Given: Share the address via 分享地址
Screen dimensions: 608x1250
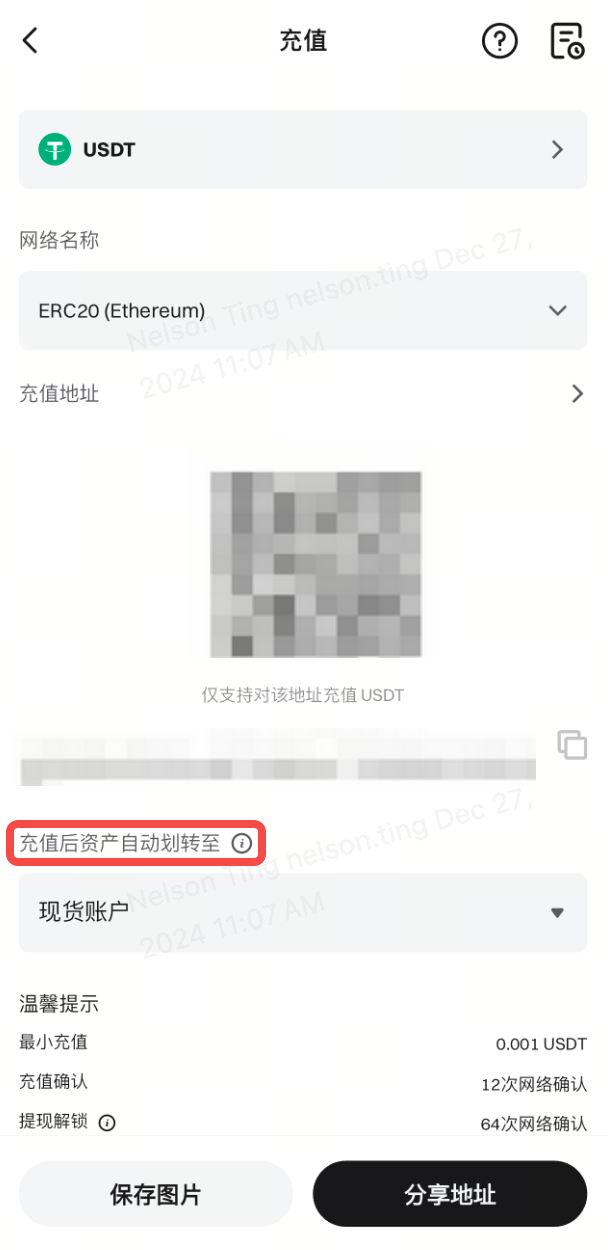Looking at the screenshot, I should (x=450, y=1194).
